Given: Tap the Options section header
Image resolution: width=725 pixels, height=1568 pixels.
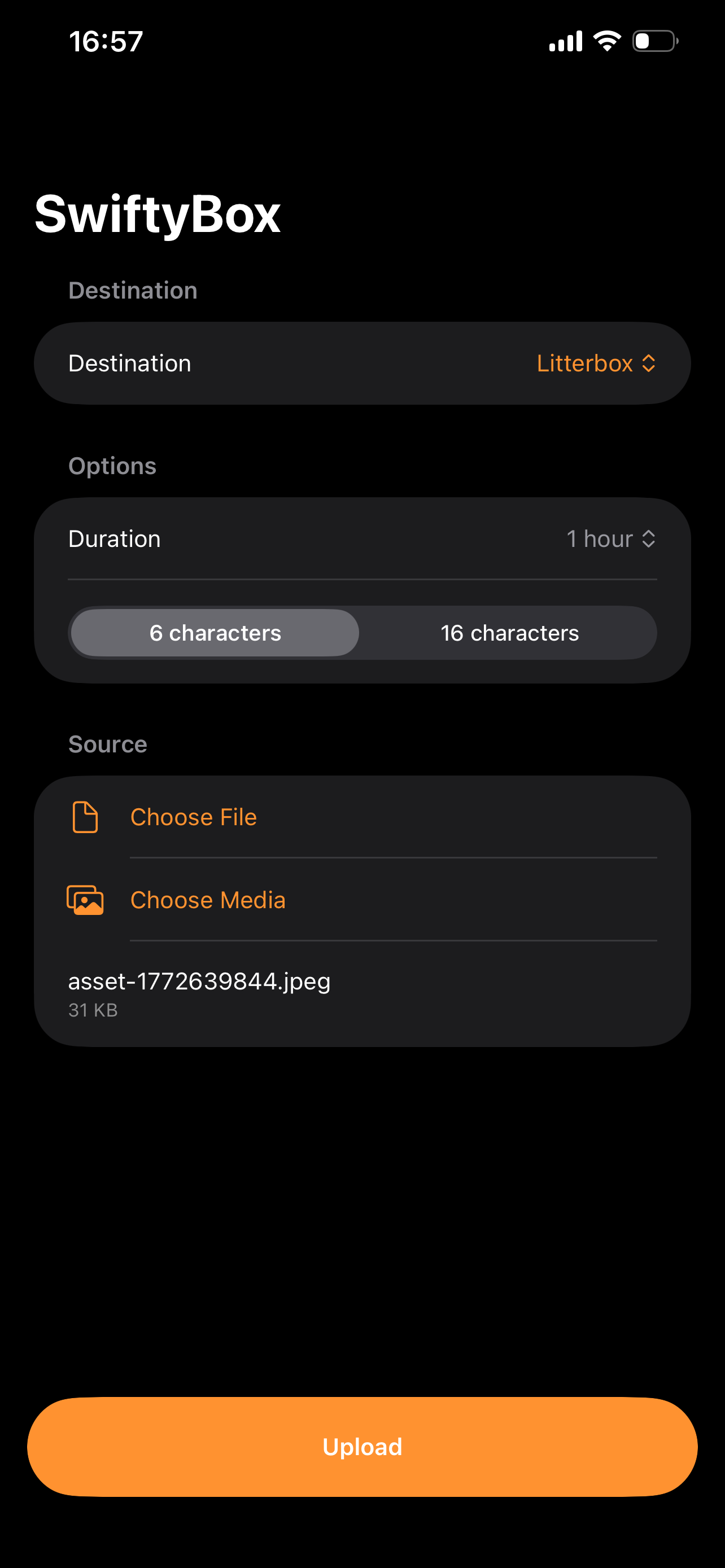Looking at the screenshot, I should point(112,466).
